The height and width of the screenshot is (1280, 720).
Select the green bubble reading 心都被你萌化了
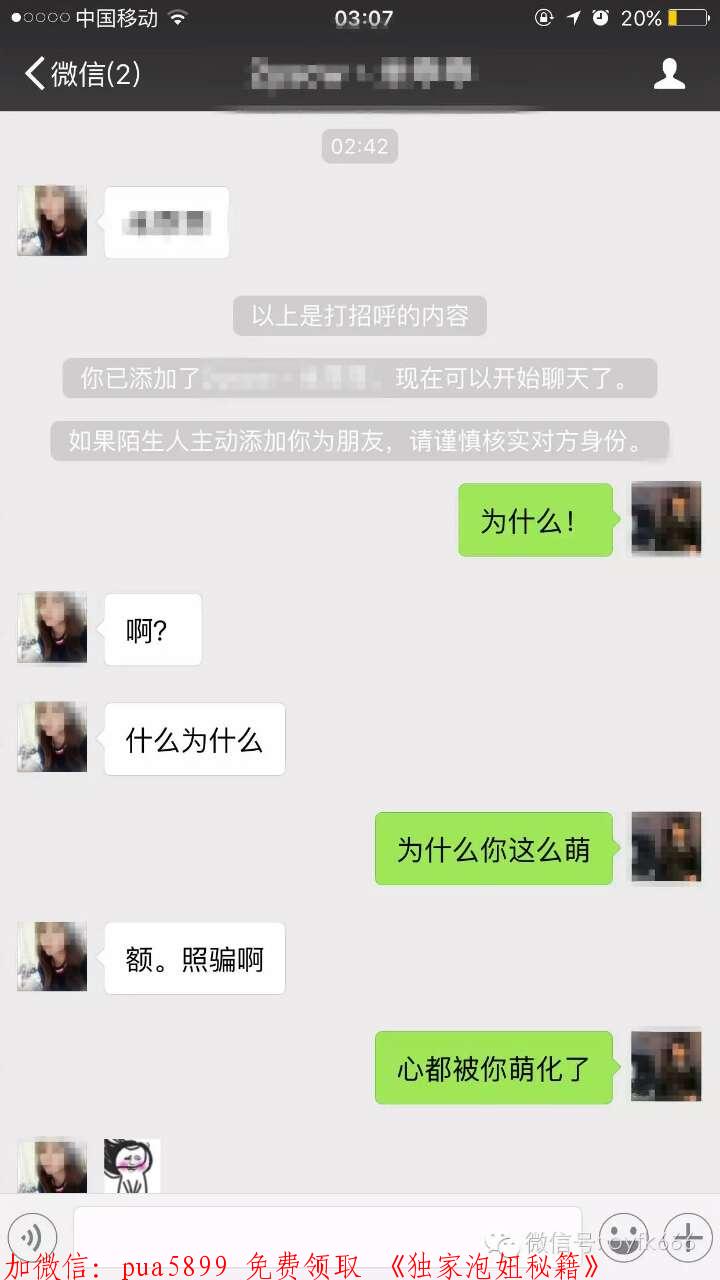coord(493,1068)
